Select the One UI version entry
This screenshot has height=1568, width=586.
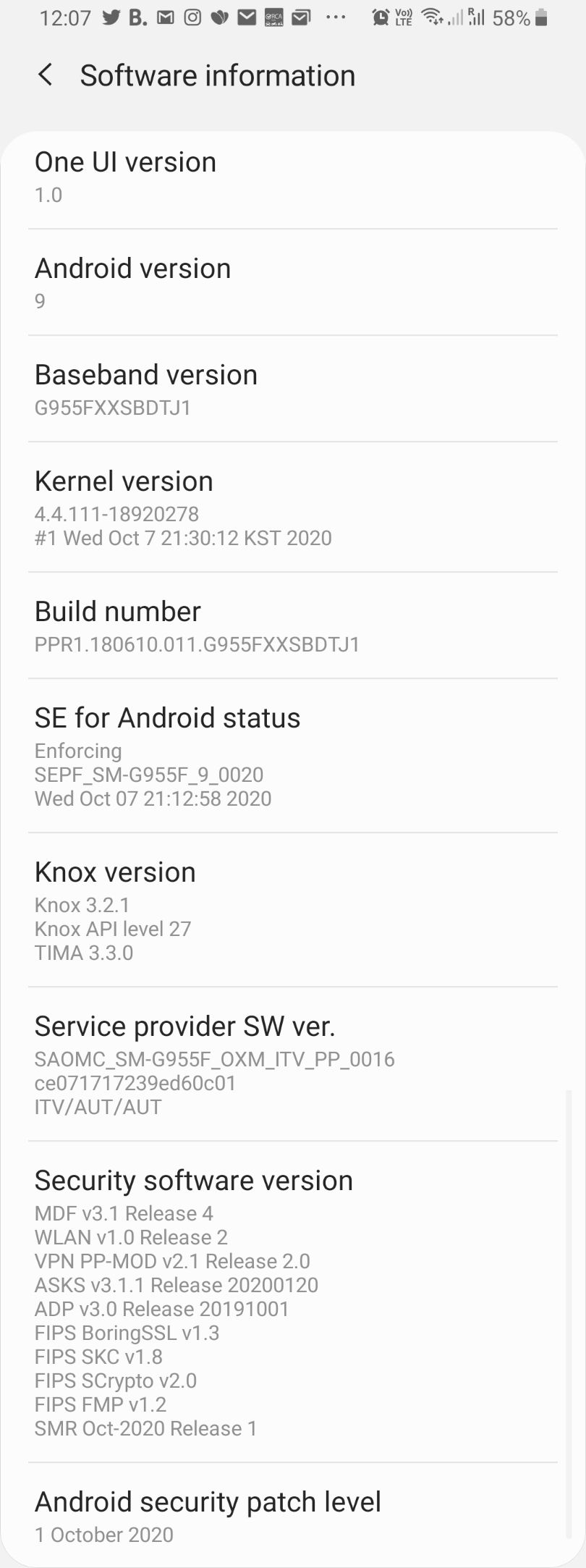[x=293, y=176]
